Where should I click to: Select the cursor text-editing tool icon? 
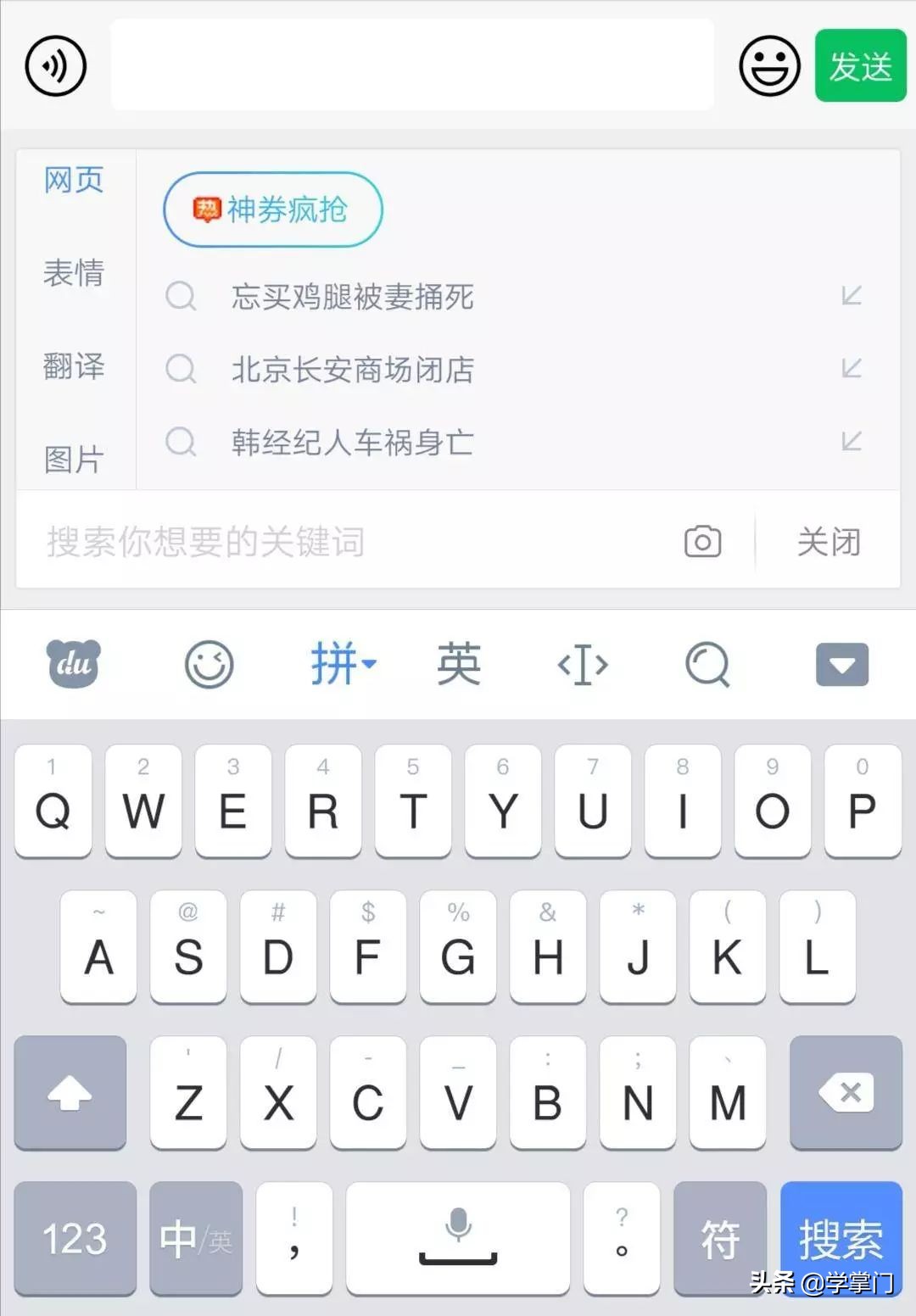583,666
